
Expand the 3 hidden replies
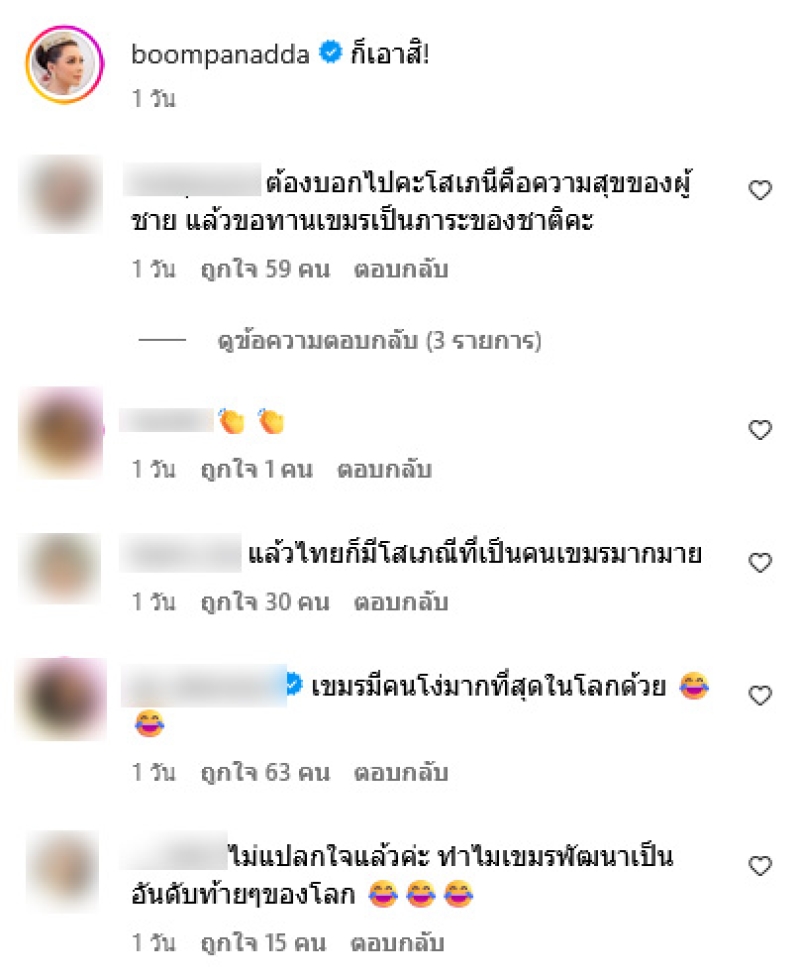[379, 342]
